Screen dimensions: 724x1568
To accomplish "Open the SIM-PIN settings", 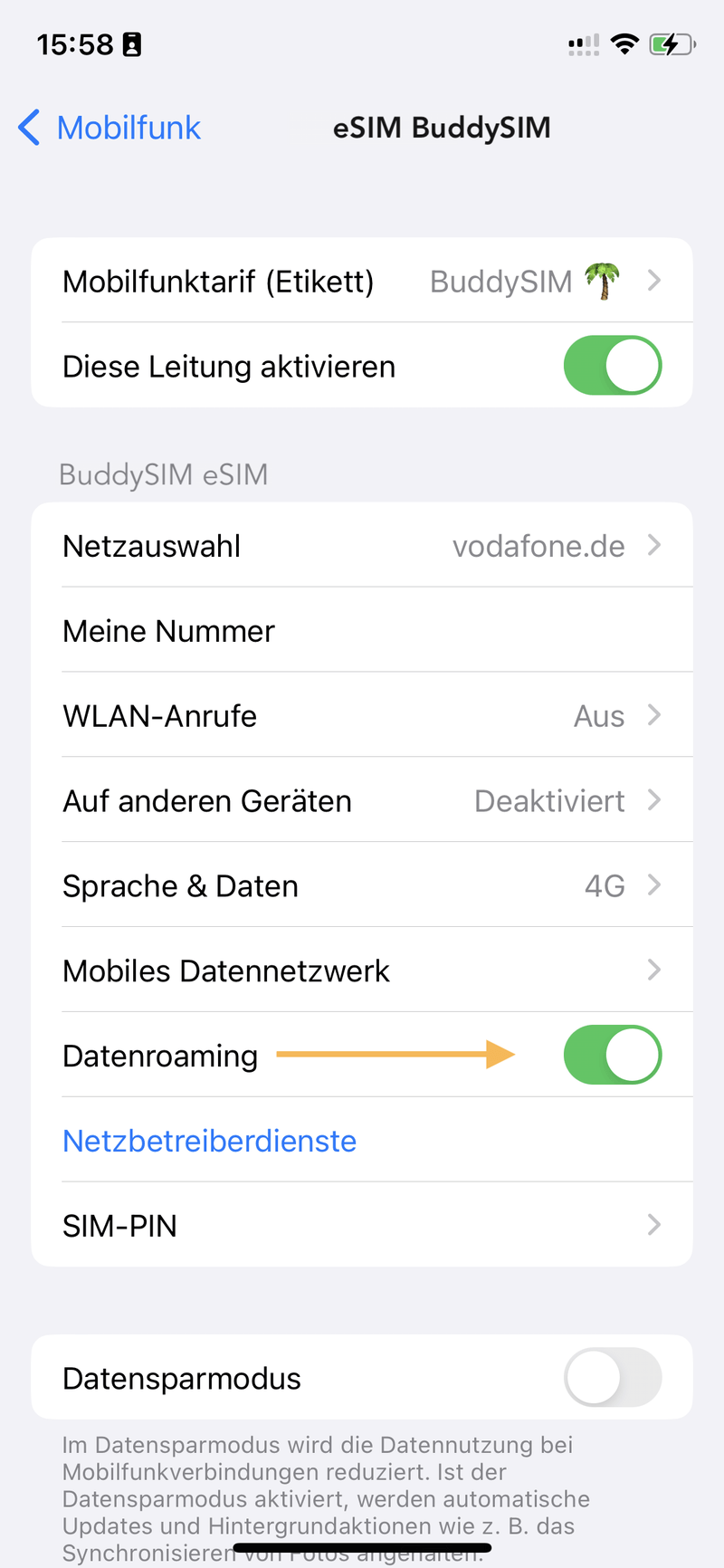I will (x=362, y=1225).
